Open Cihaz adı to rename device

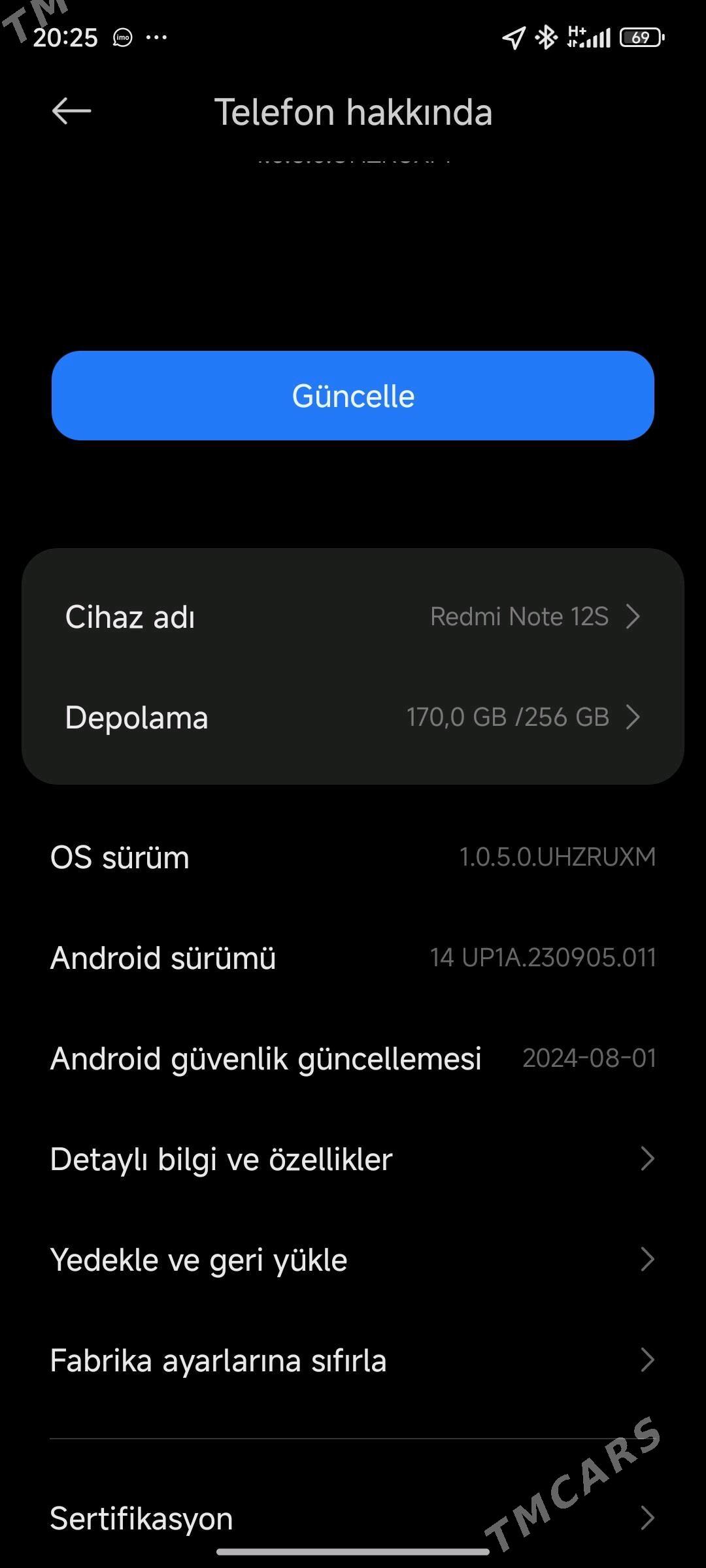tap(353, 617)
